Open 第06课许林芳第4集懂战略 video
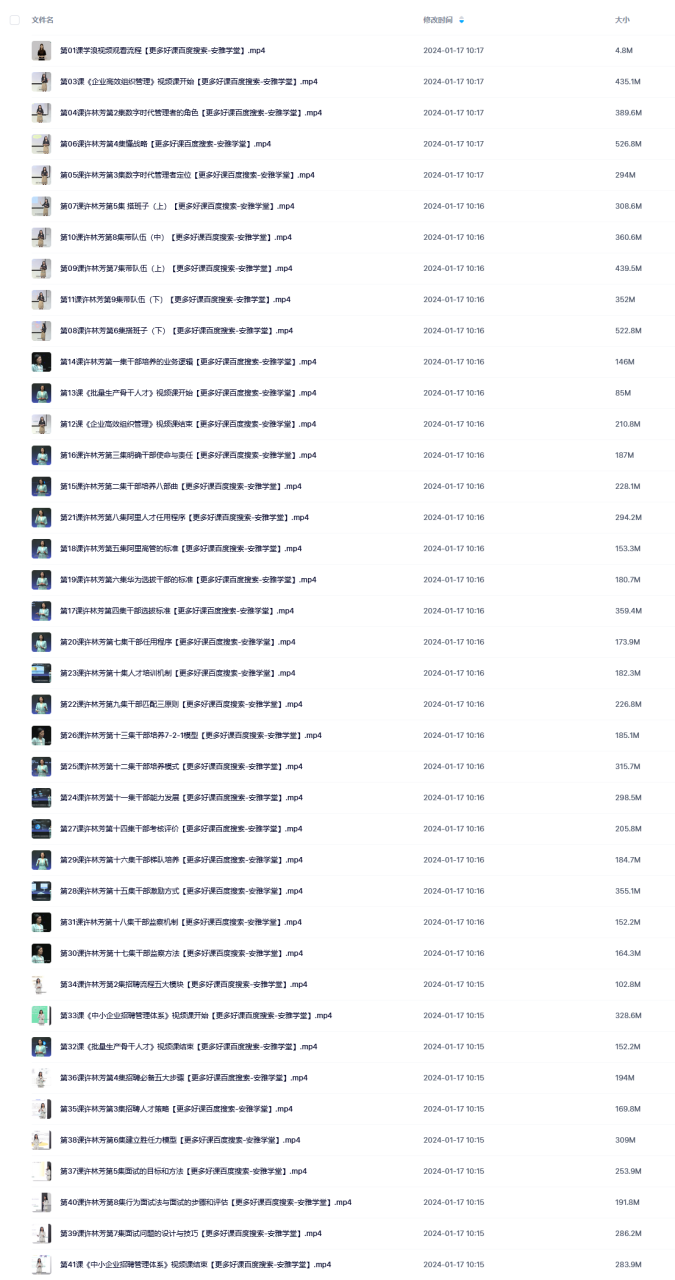 165,144
